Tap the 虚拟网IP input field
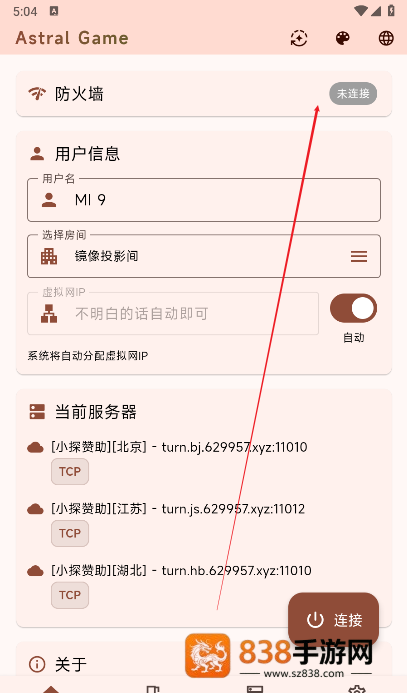Viewport: 407px width, 693px height. (173, 313)
